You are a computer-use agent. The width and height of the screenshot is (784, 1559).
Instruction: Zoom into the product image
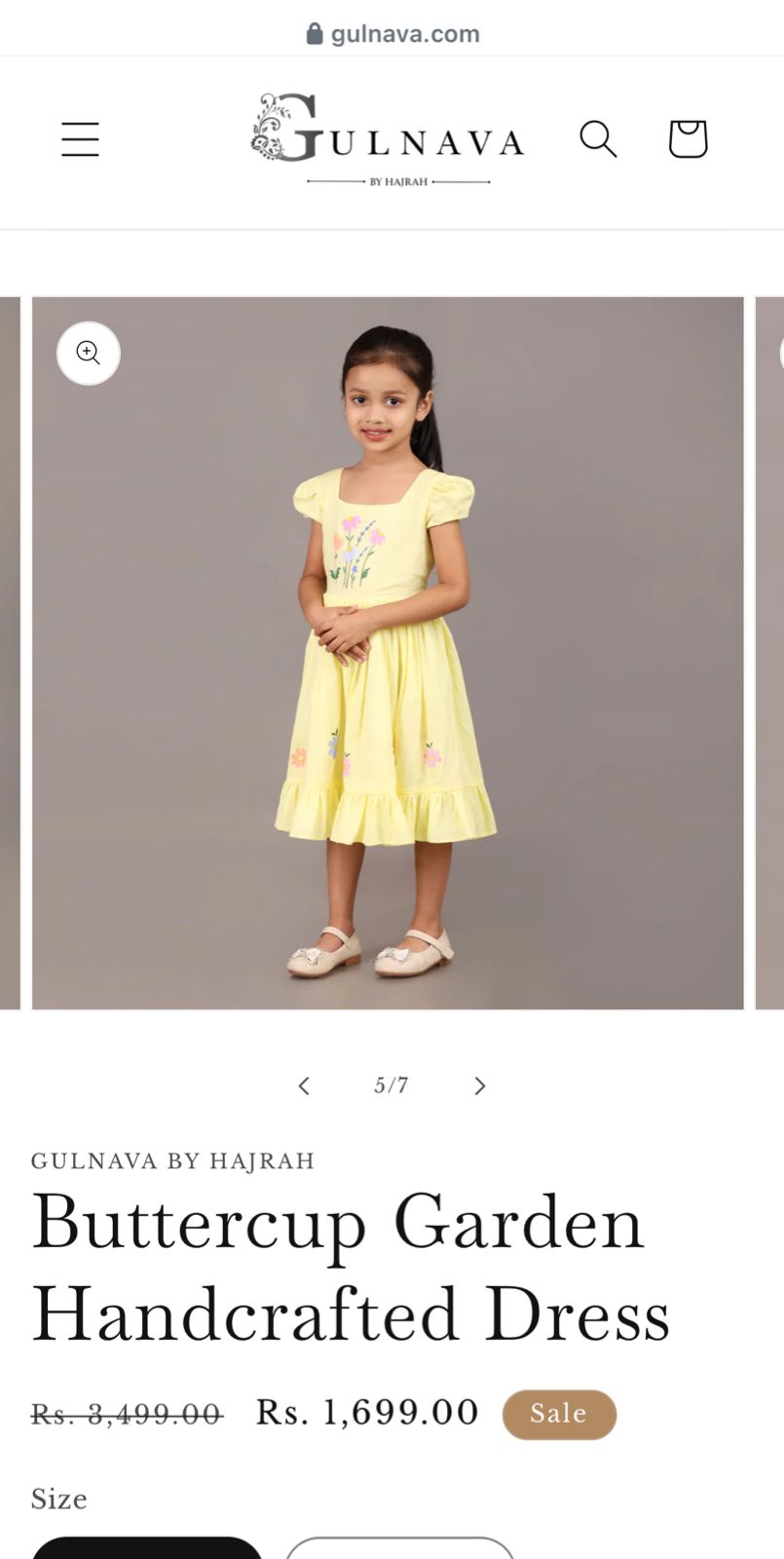tap(89, 353)
